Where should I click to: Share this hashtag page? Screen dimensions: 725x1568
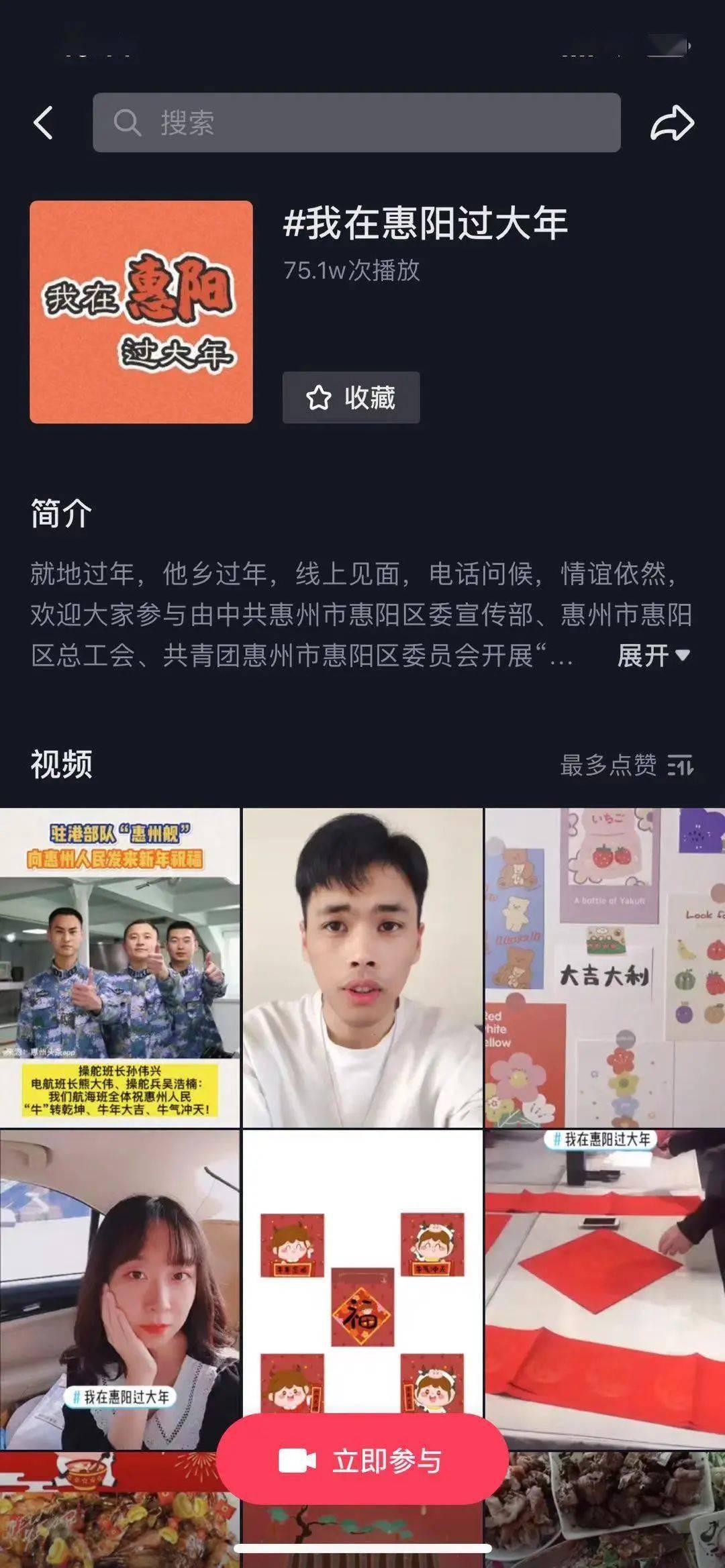672,123
